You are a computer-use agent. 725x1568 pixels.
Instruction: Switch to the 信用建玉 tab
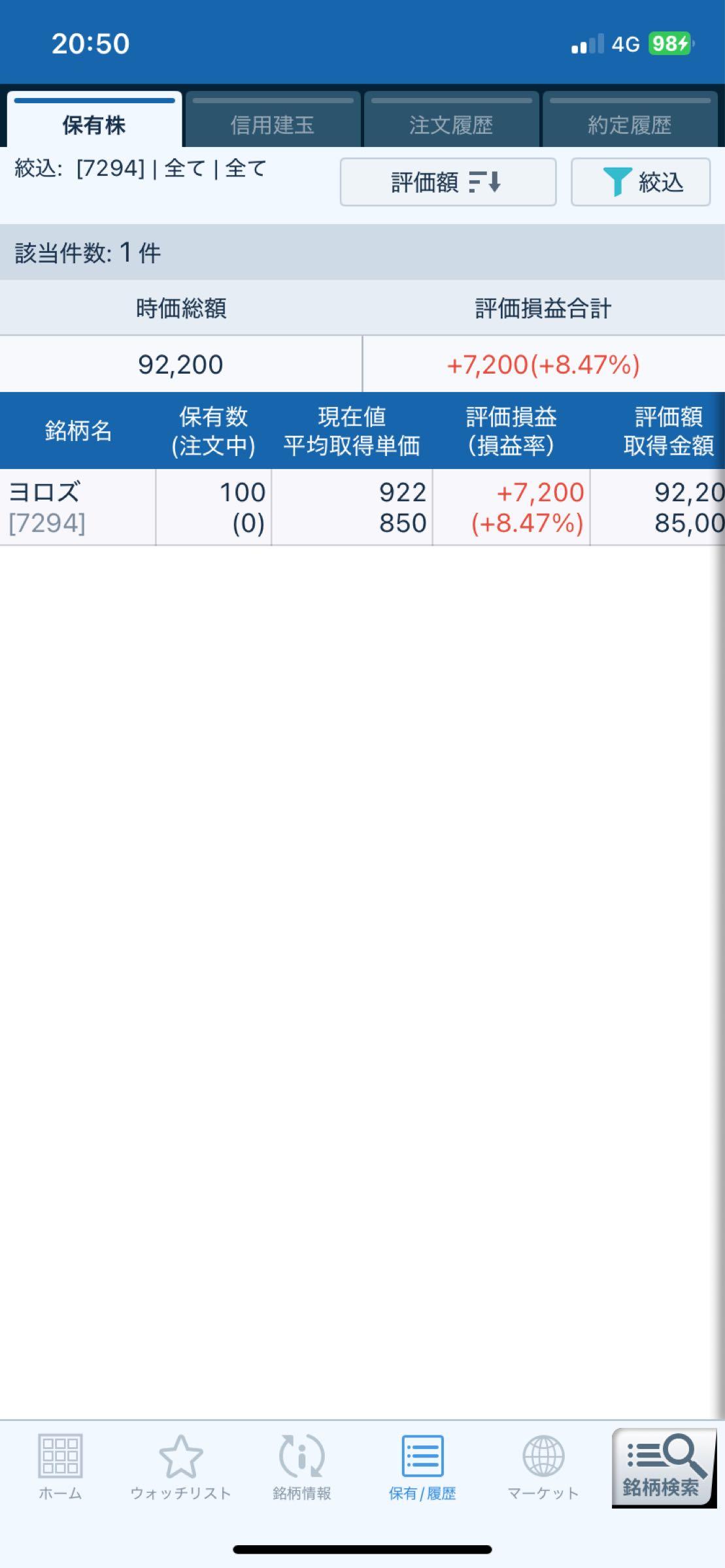[x=272, y=124]
